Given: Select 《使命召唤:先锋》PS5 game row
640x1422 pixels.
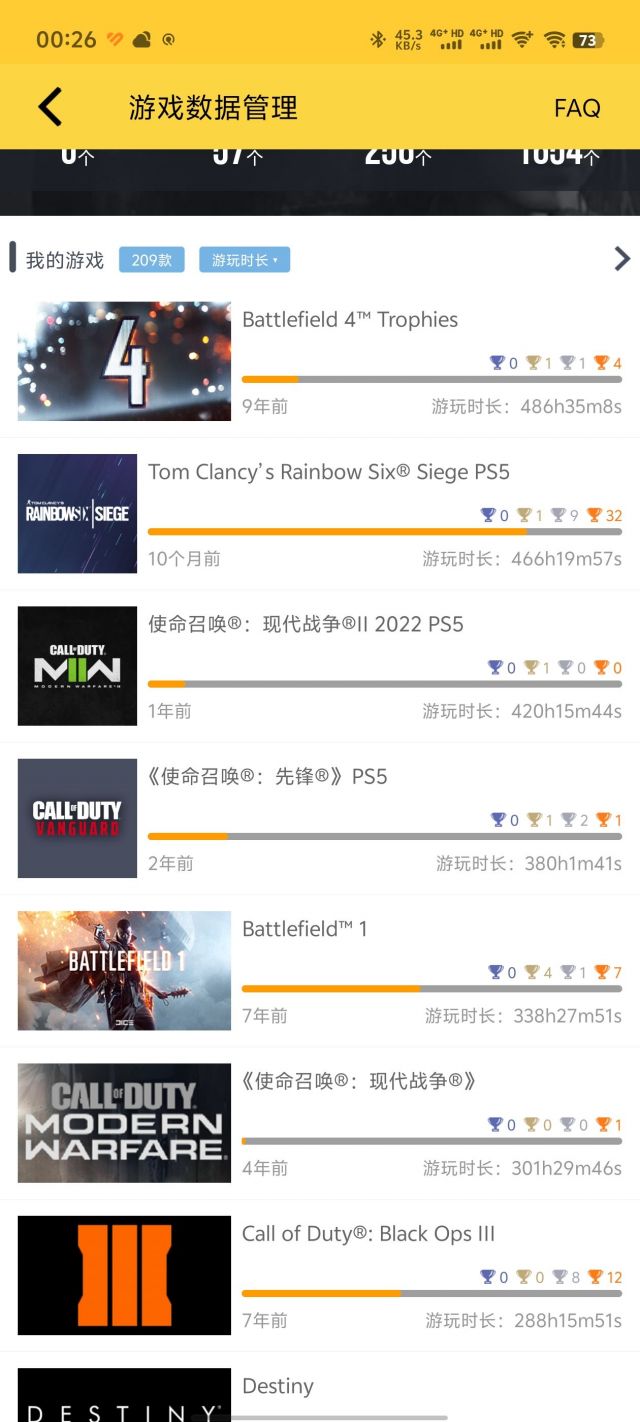Looking at the screenshot, I should [x=268, y=777].
